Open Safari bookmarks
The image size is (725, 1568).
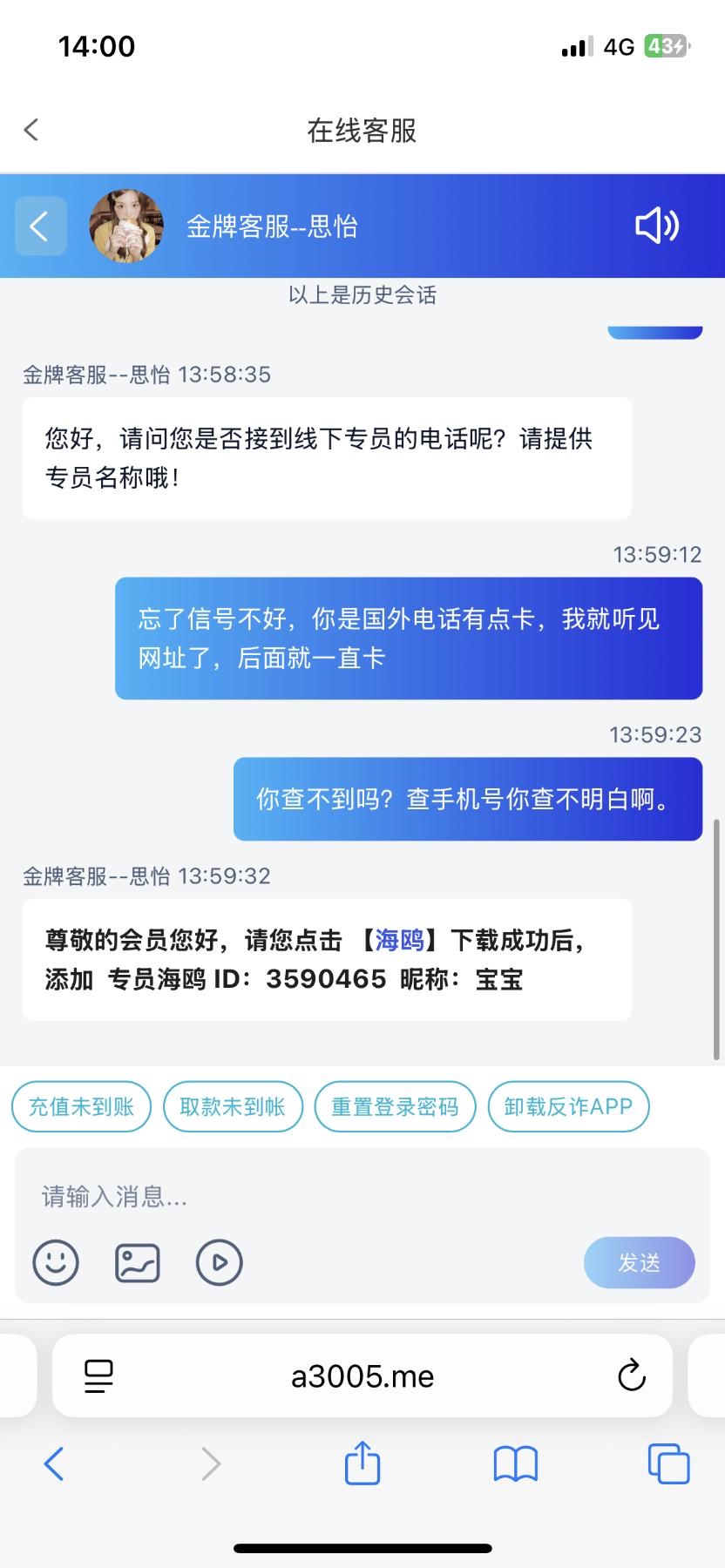point(516,1463)
